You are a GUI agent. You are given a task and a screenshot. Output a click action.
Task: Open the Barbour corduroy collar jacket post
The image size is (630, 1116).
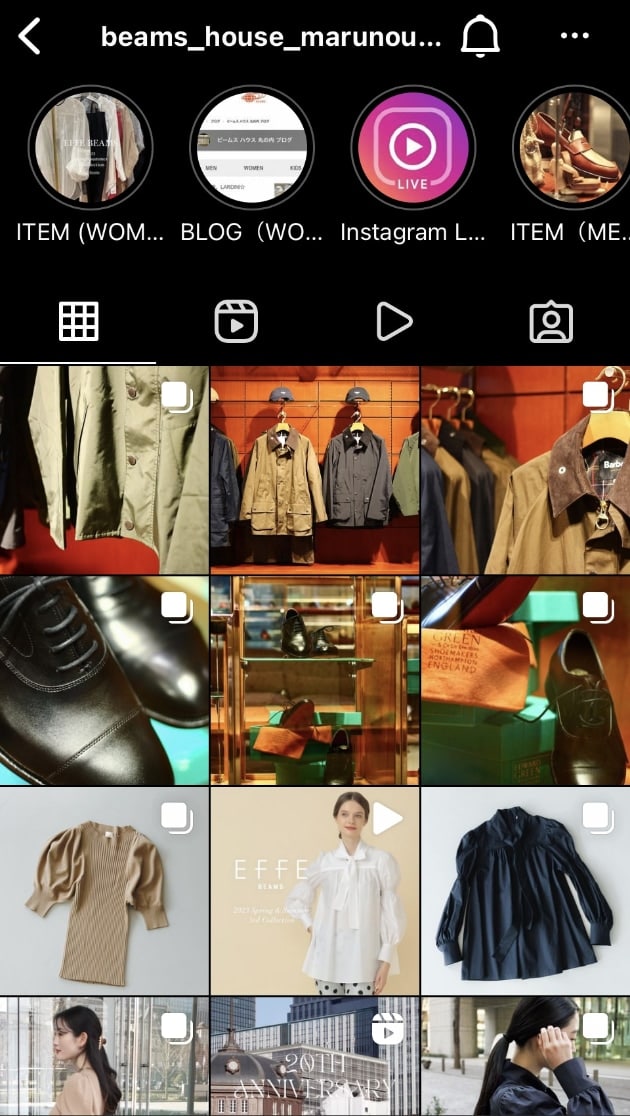tap(525, 470)
